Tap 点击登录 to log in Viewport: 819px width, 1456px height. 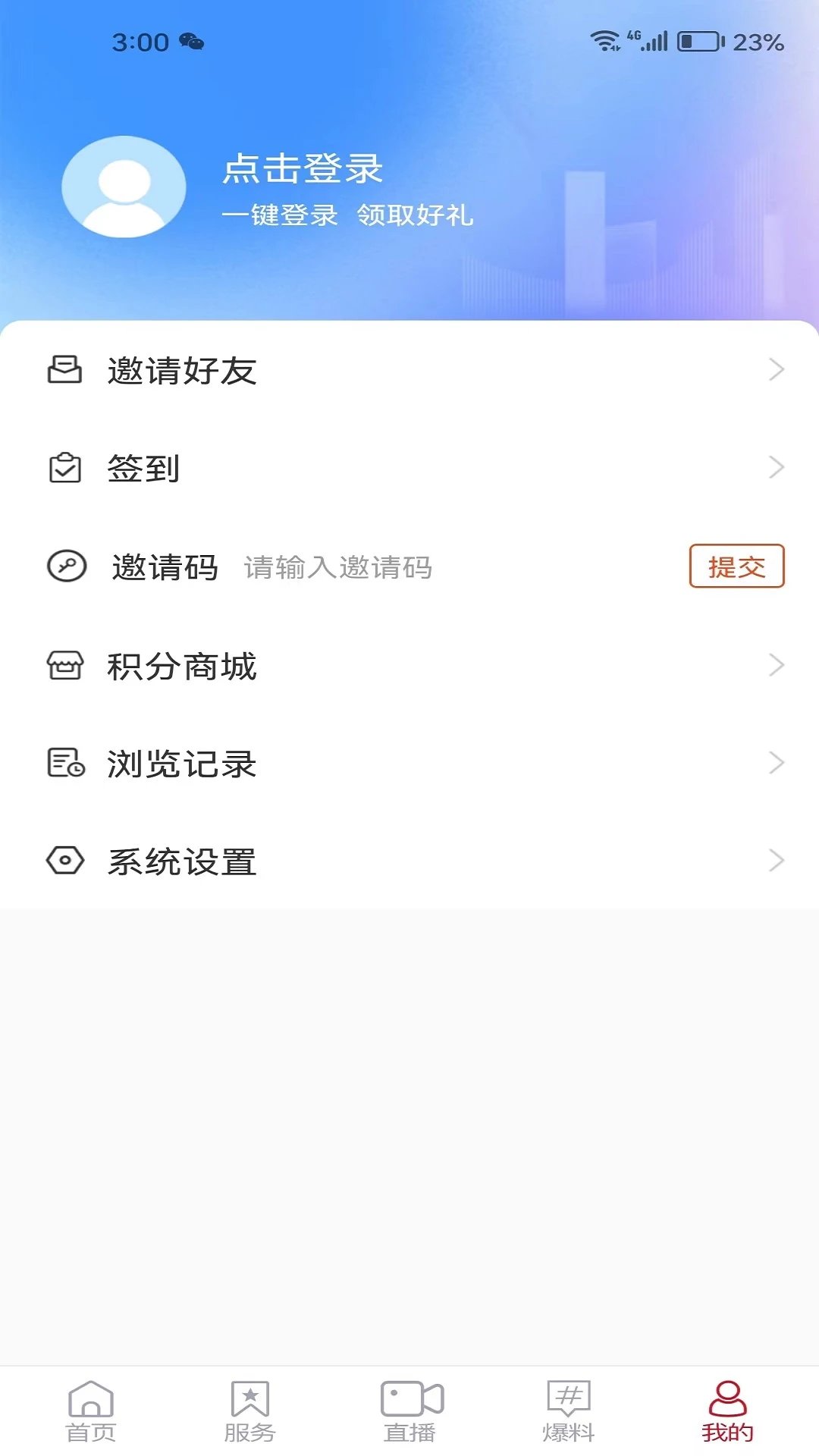click(x=303, y=168)
